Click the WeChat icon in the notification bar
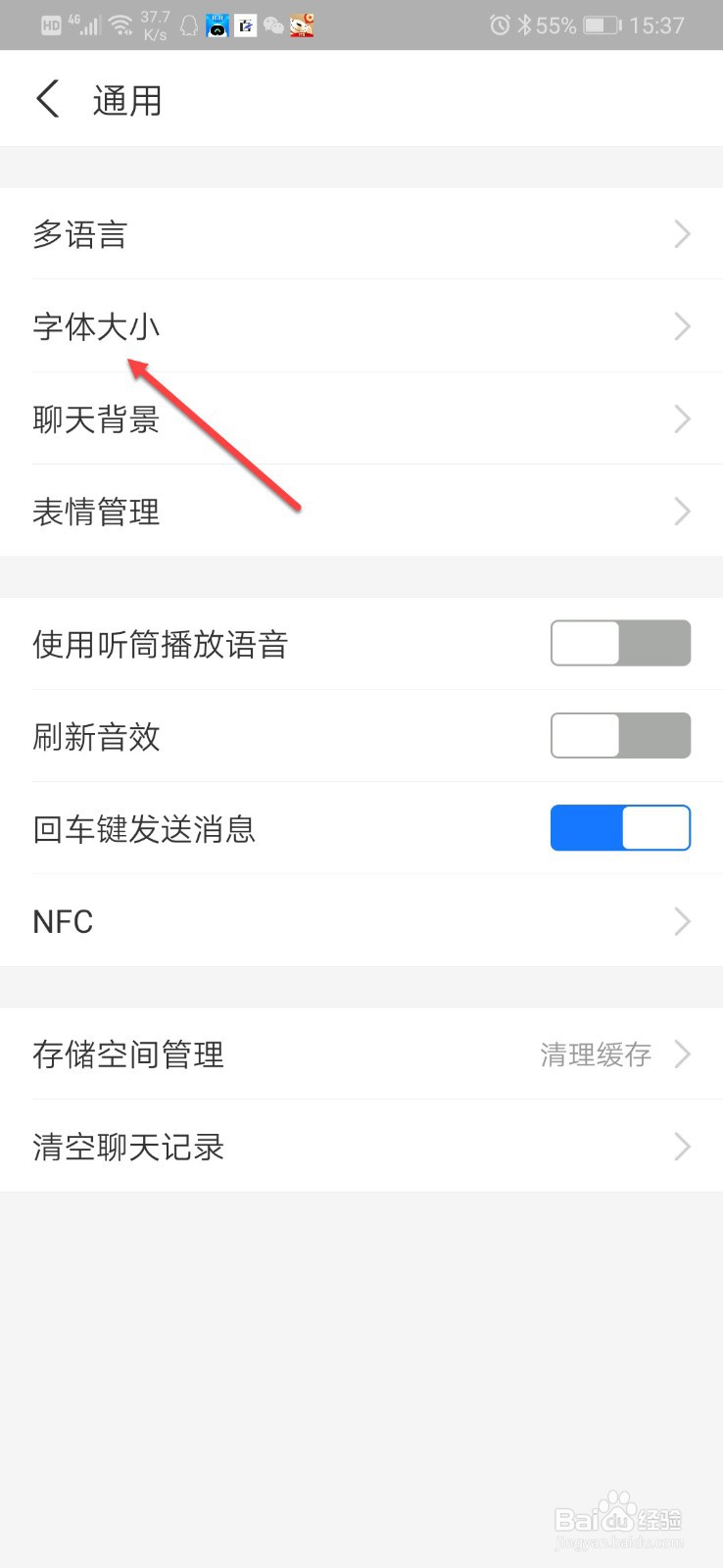Viewport: 723px width, 1568px height. [x=273, y=24]
